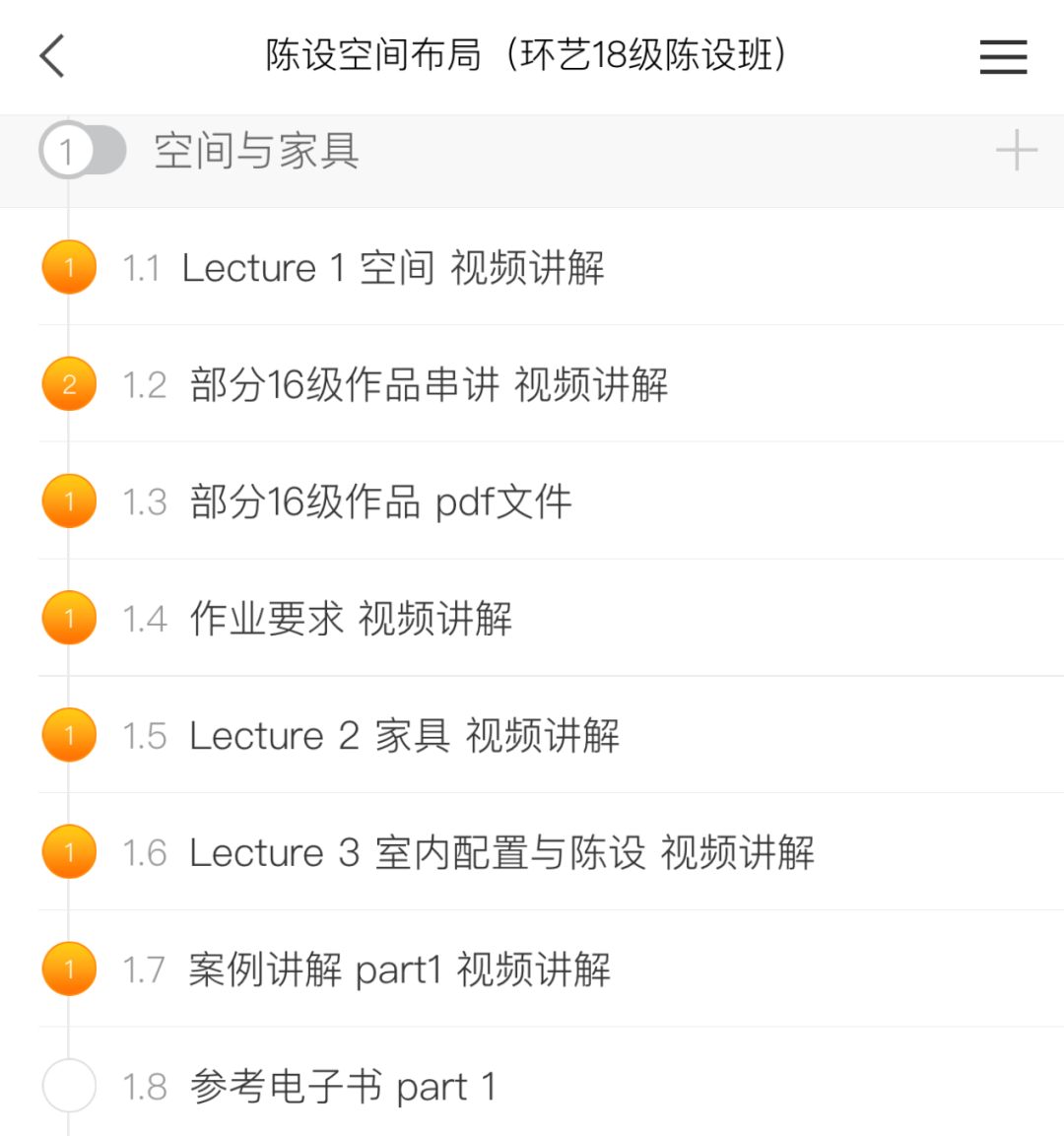Open 1.2 部分16级作品串讲 视频讲解
This screenshot has height=1136, width=1064.
(x=428, y=385)
